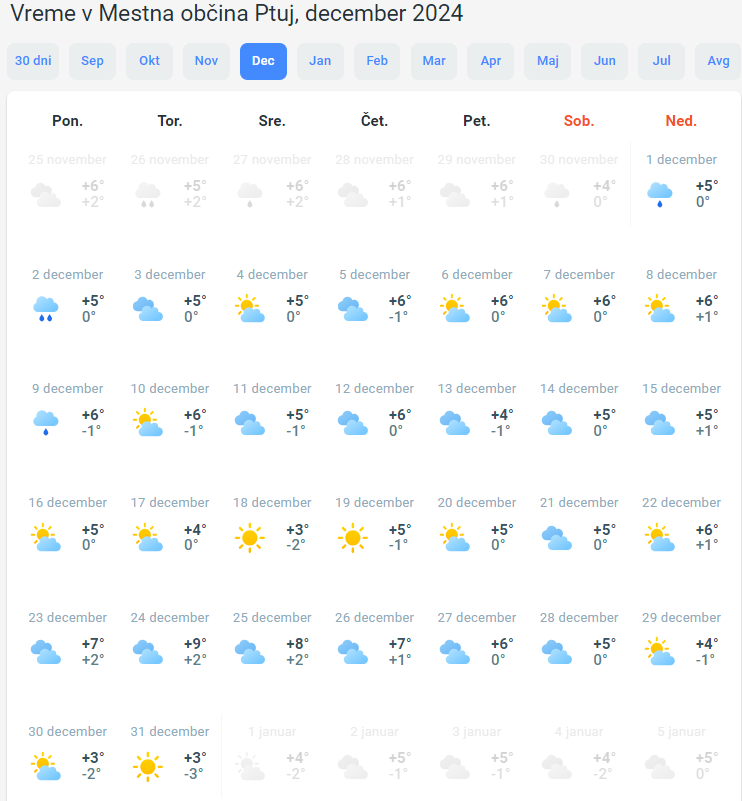The image size is (742, 801).
Task: Open the 1 december forecast
Action: [681, 183]
